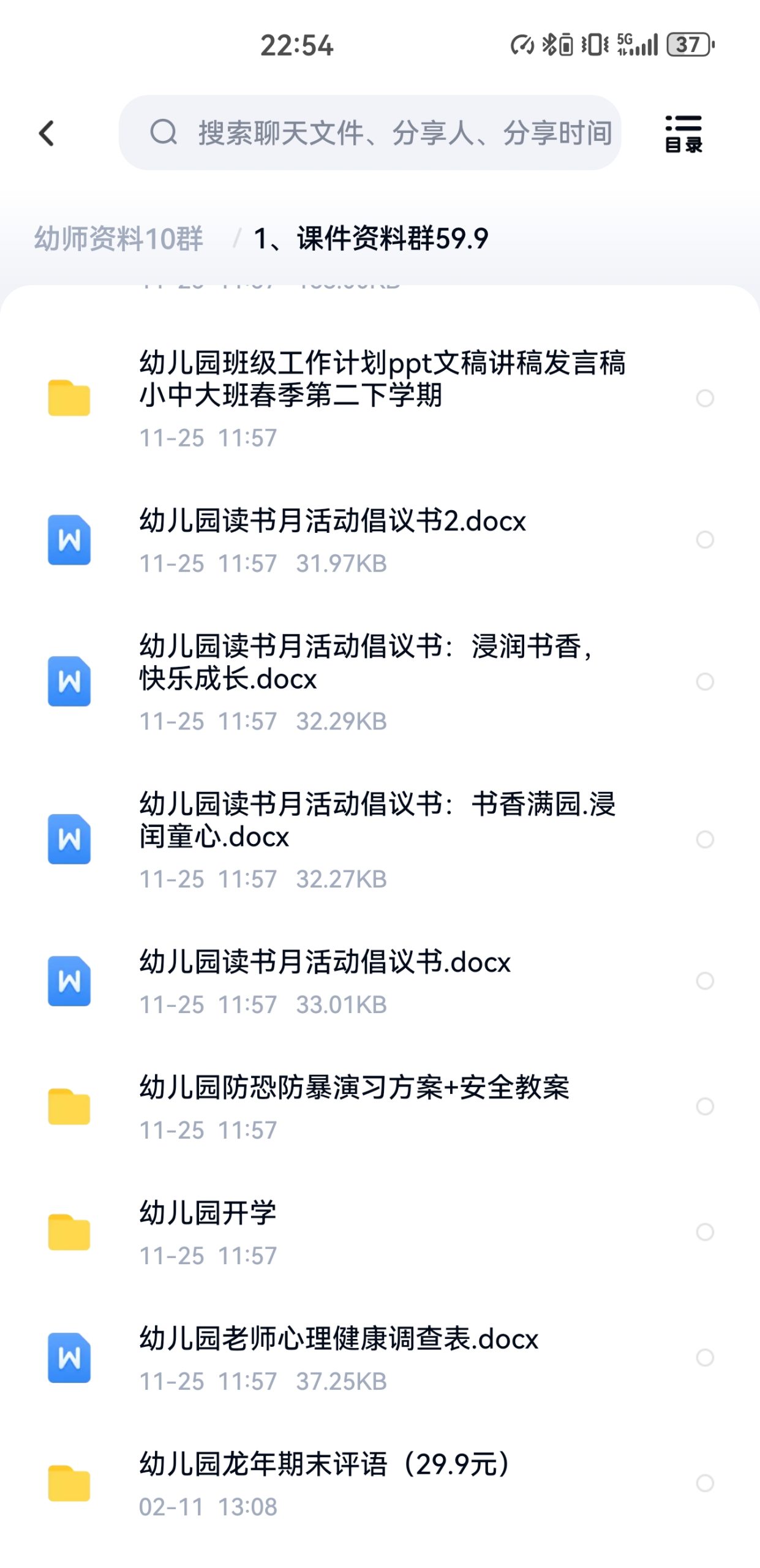This screenshot has height=1568, width=760.
Task: Select the 浸润书香，快乐成长.docx radio button
Action: 705,682
